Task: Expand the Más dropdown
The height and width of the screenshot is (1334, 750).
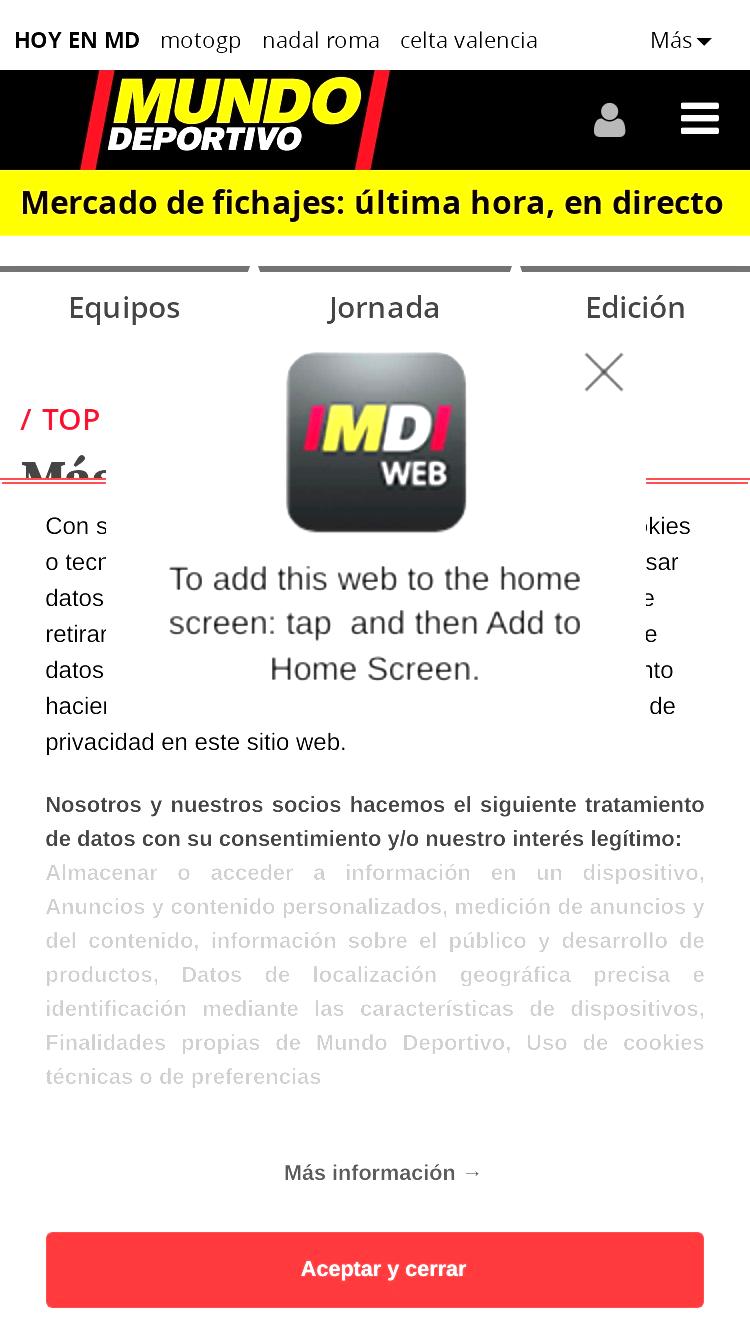Action: click(680, 40)
